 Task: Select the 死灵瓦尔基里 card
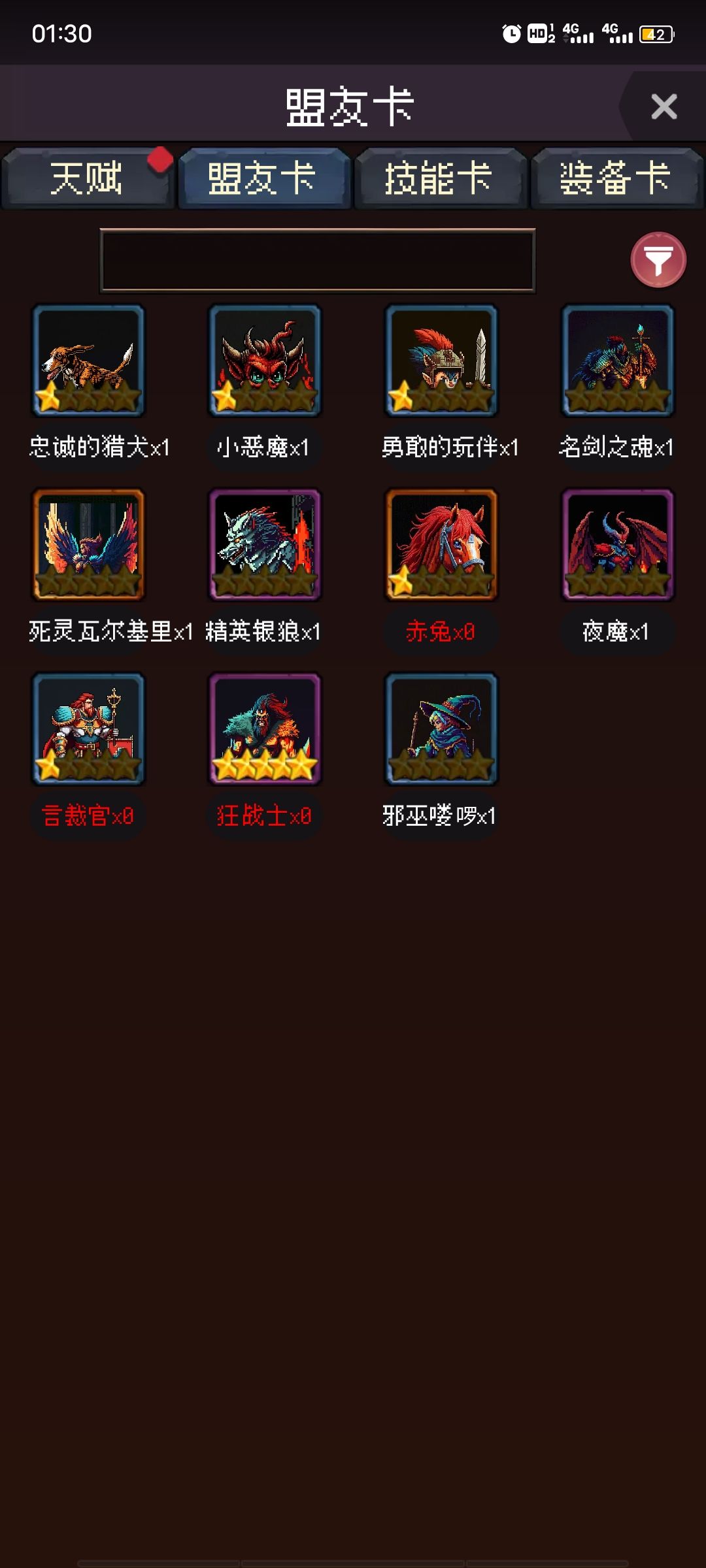click(x=88, y=545)
